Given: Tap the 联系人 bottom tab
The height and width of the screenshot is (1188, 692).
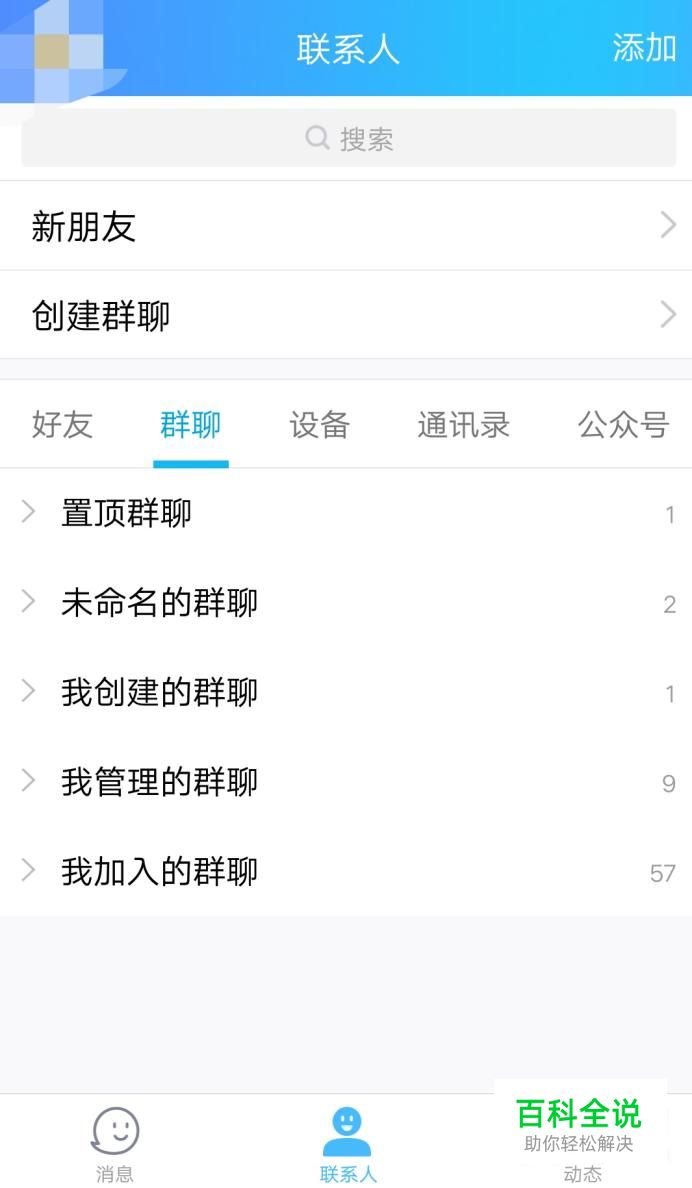Looking at the screenshot, I should click(x=347, y=1144).
